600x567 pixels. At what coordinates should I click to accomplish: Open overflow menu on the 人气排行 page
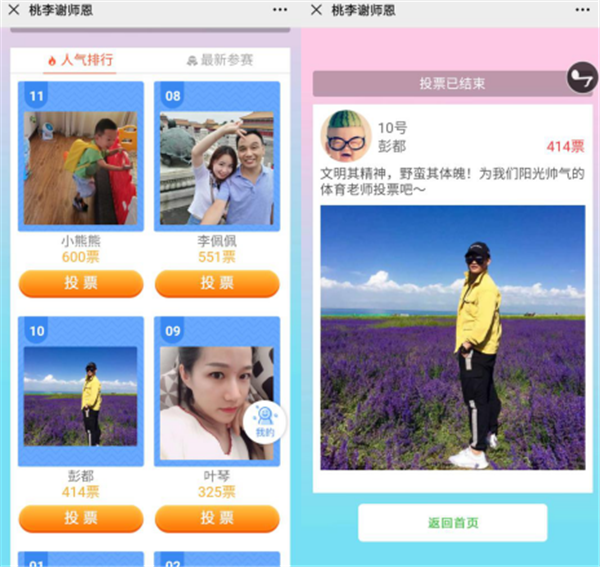coord(279,9)
